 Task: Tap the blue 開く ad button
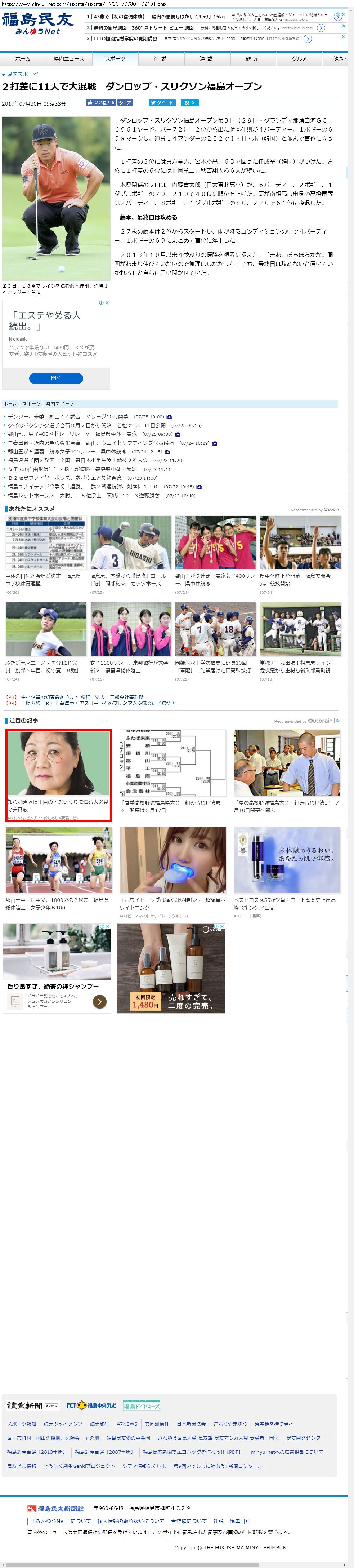56,378
